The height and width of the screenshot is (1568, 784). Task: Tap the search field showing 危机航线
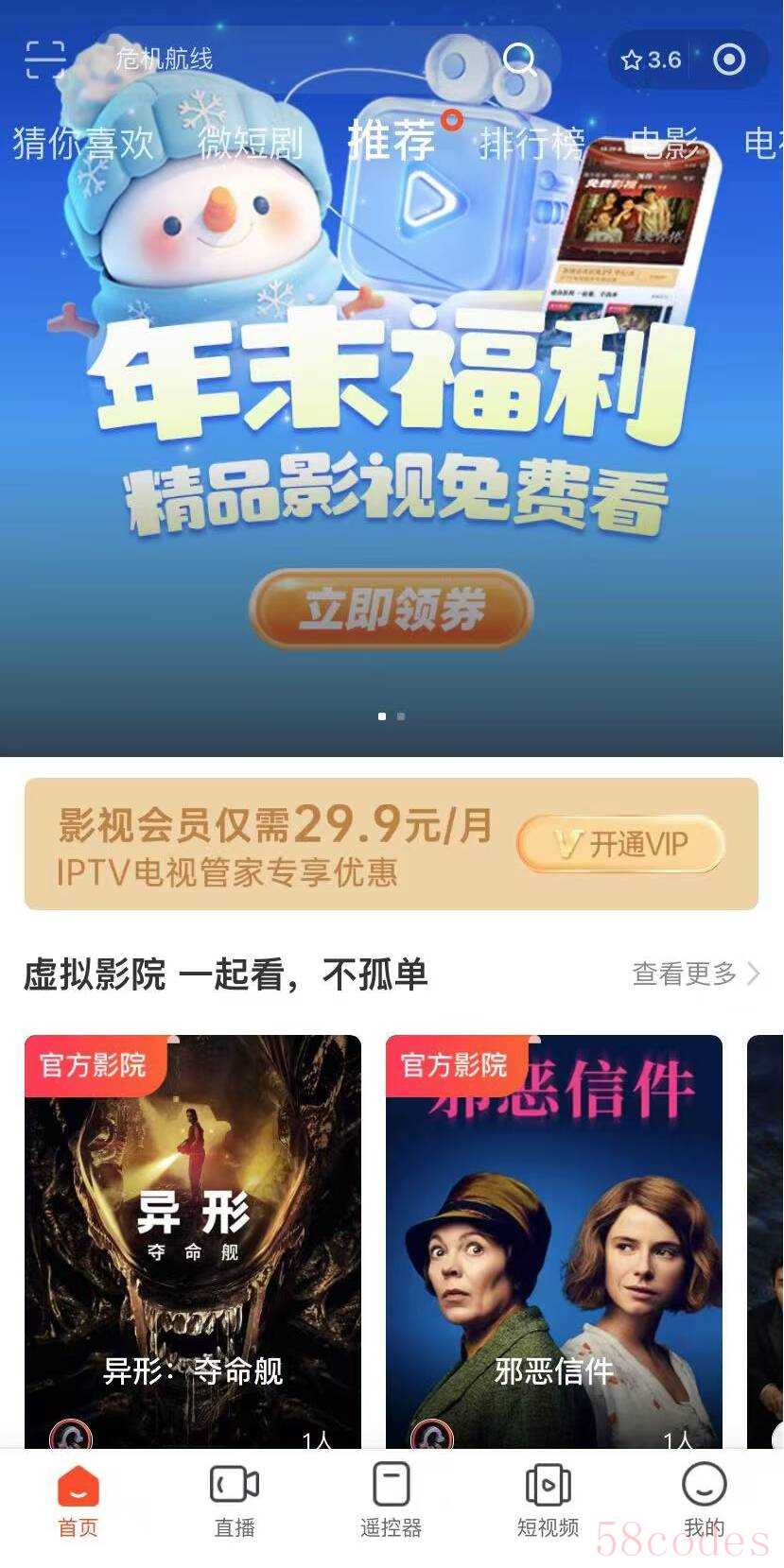click(284, 60)
